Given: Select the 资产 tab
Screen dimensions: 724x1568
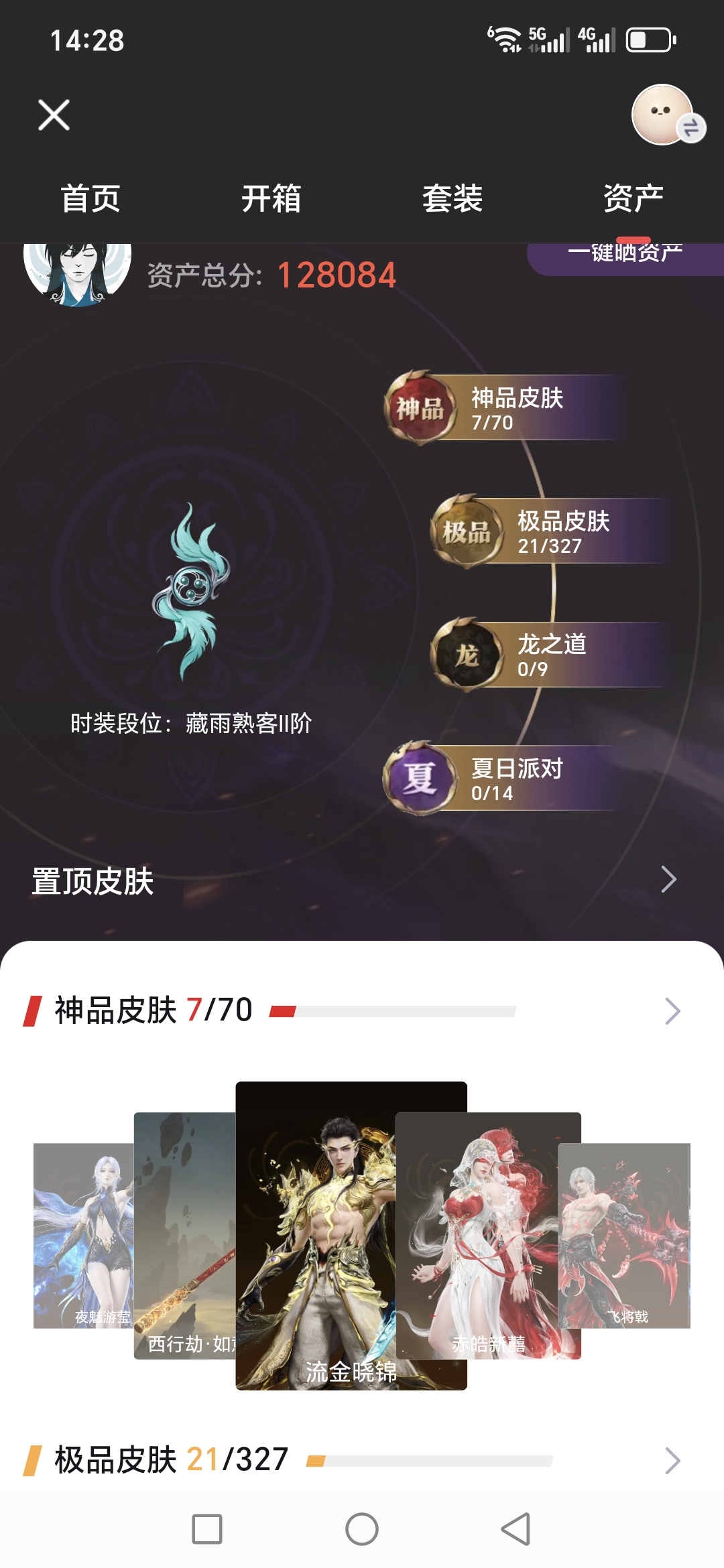Looking at the screenshot, I should (x=633, y=198).
